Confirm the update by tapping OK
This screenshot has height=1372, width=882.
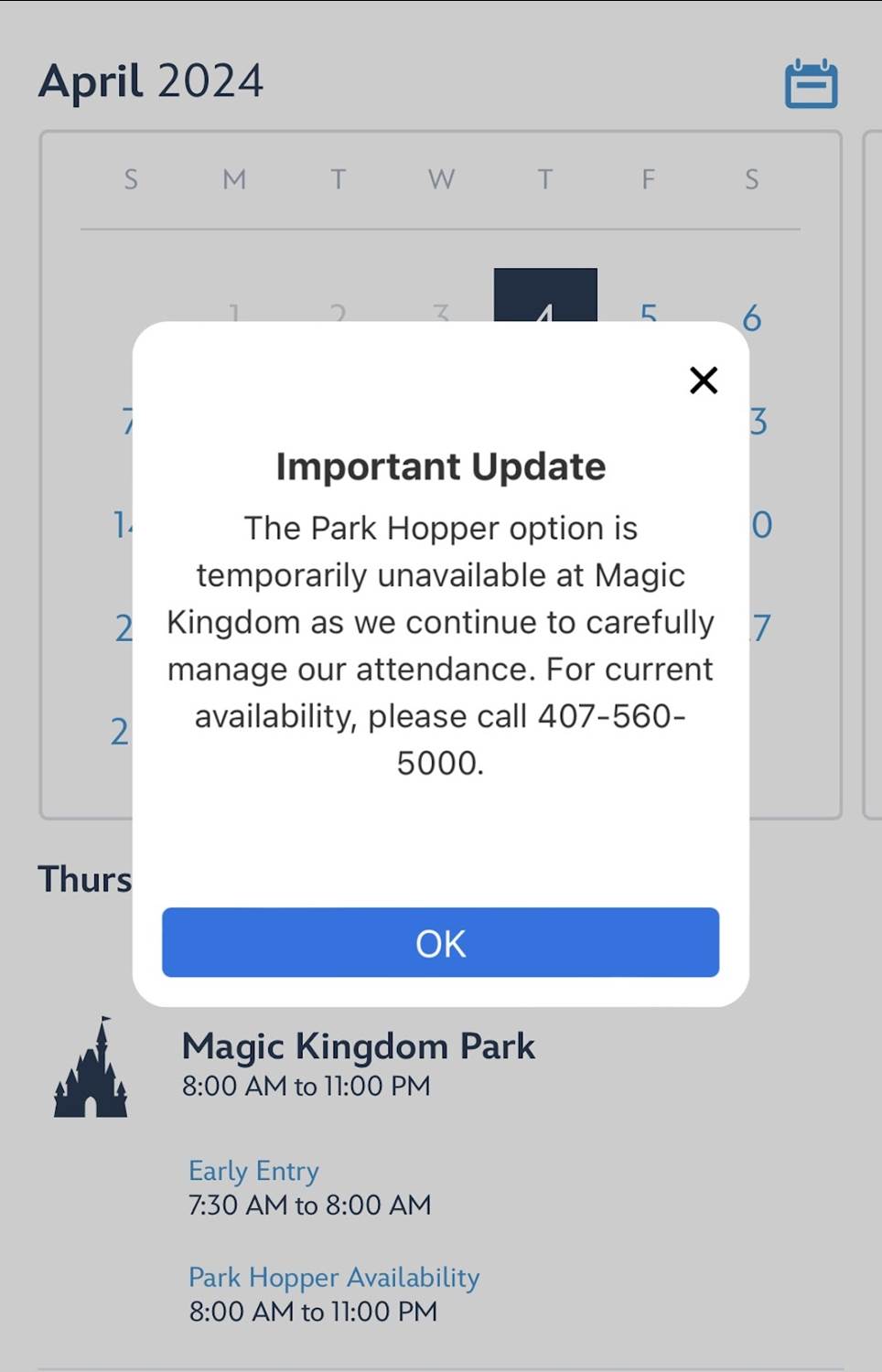pos(440,942)
